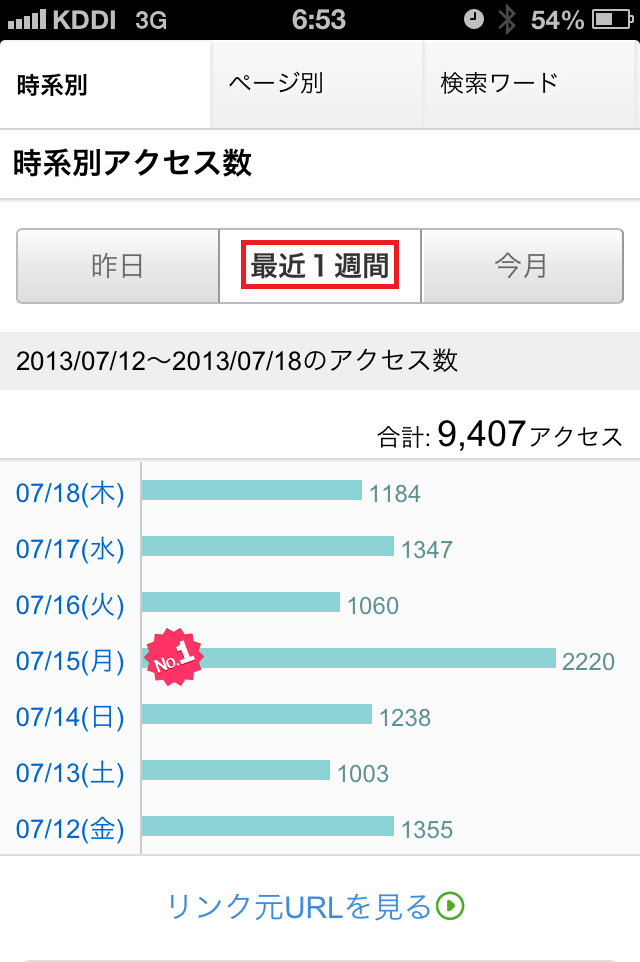Switch the range to 今月
This screenshot has height=962, width=640.
tap(522, 266)
